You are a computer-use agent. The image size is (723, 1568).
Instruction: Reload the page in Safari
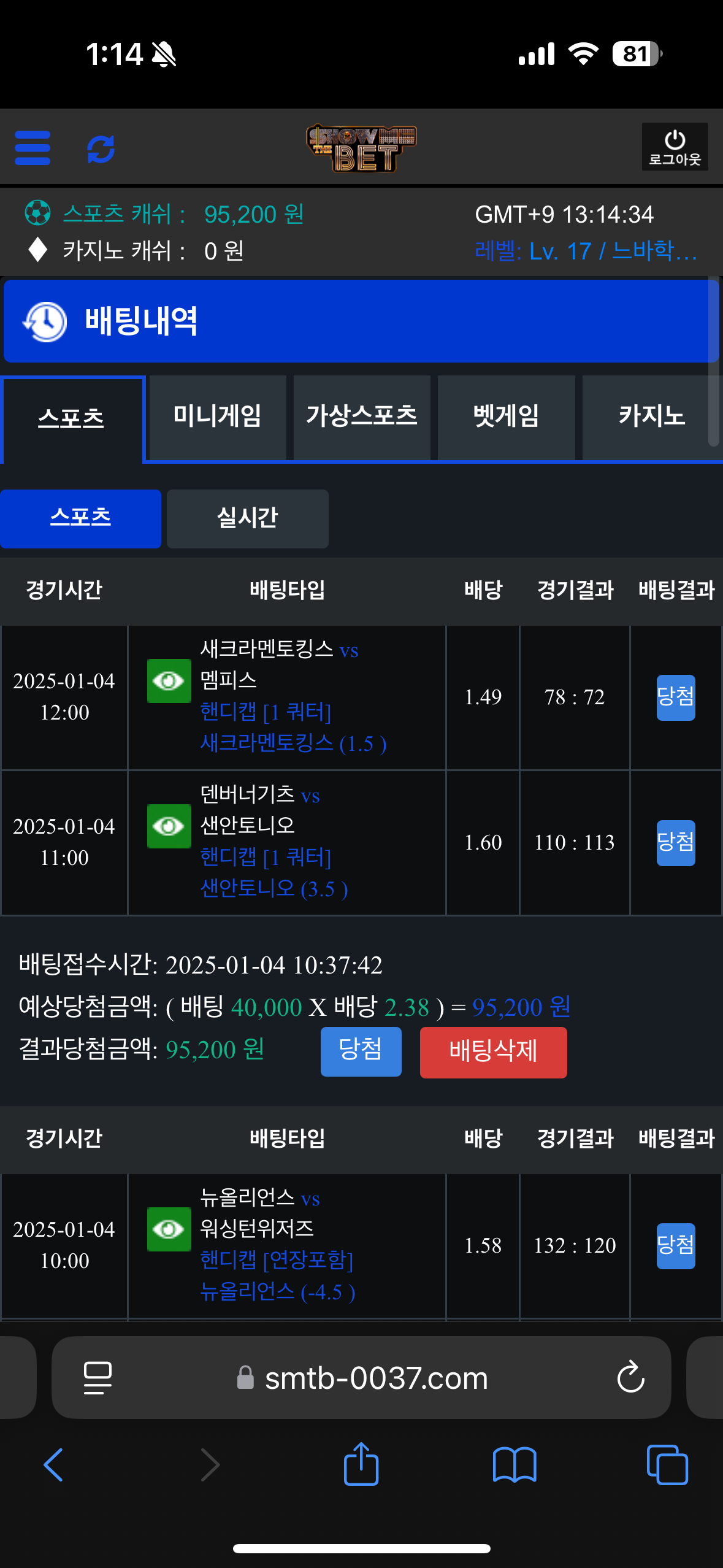coord(630,1378)
